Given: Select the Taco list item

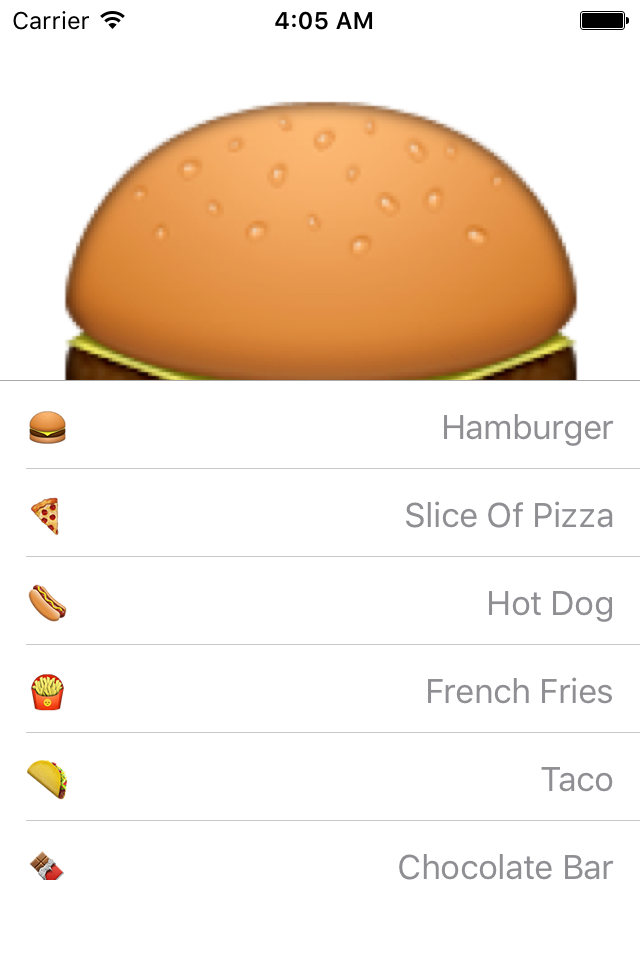Looking at the screenshot, I should tap(320, 779).
